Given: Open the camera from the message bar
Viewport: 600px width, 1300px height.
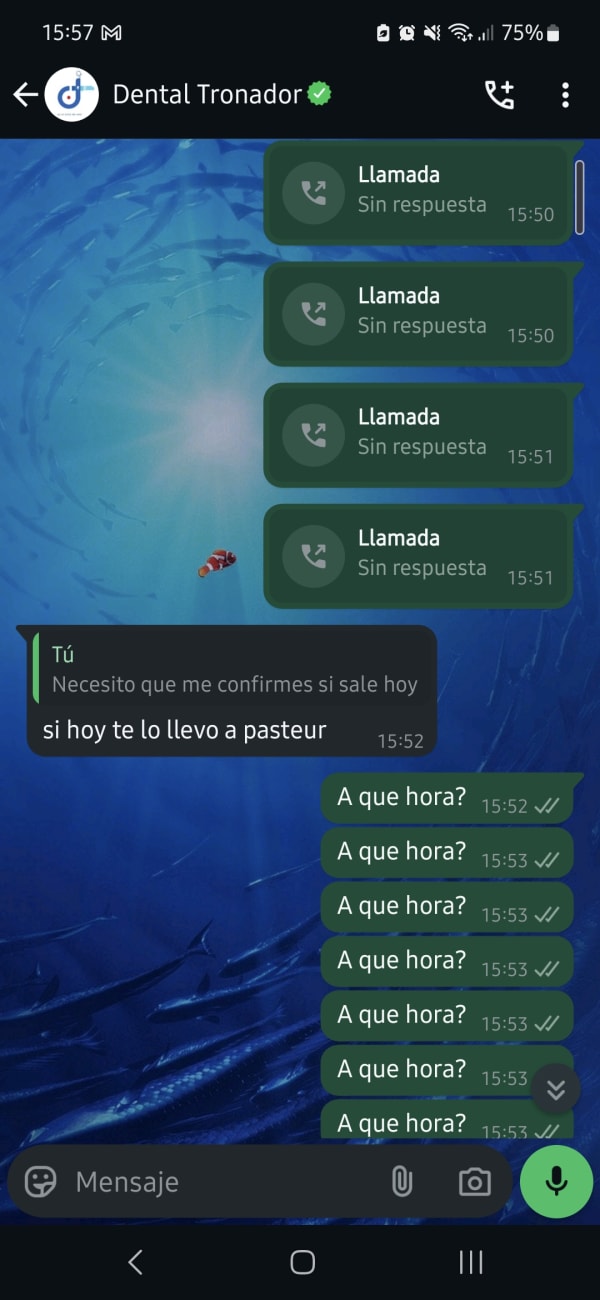Looking at the screenshot, I should tap(474, 1181).
